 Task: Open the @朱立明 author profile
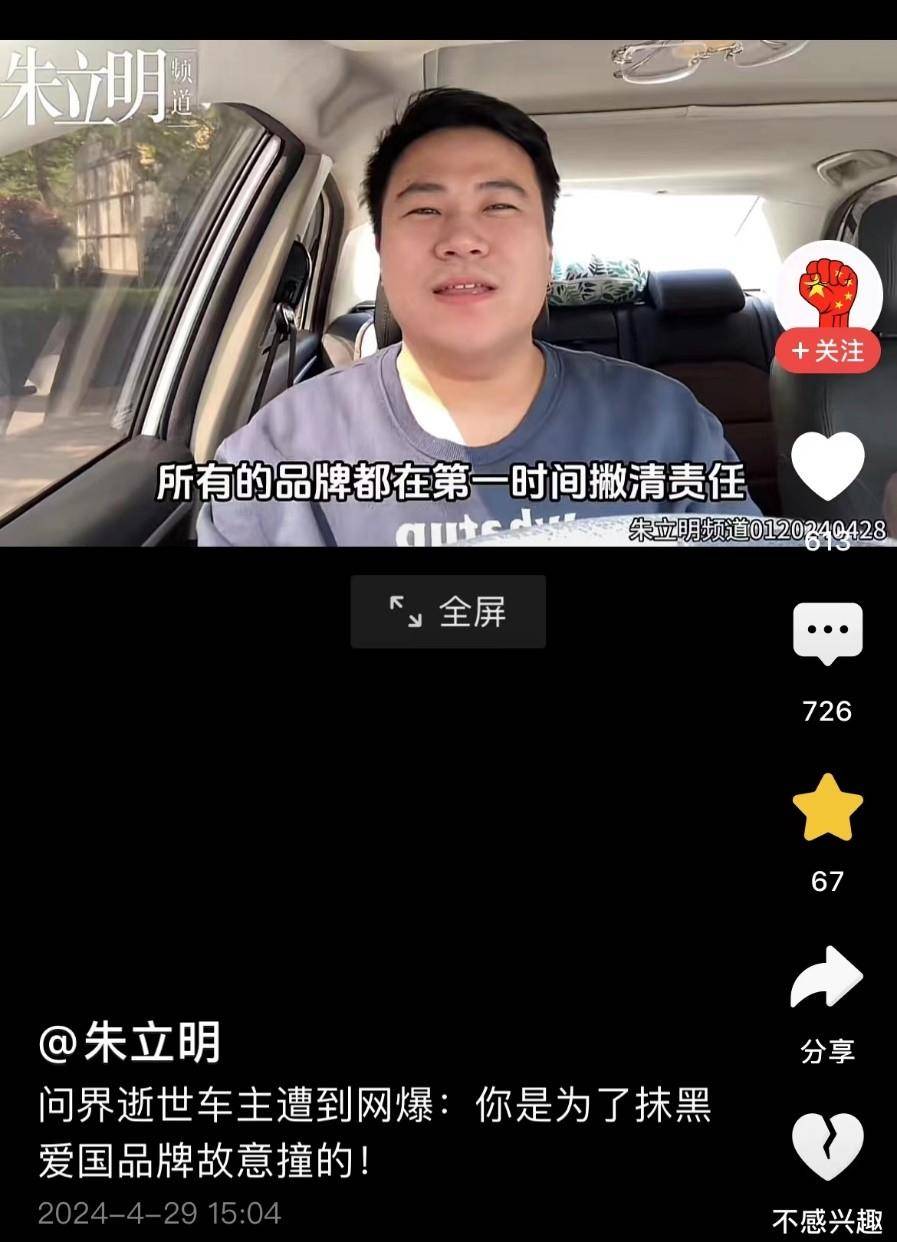click(130, 1044)
